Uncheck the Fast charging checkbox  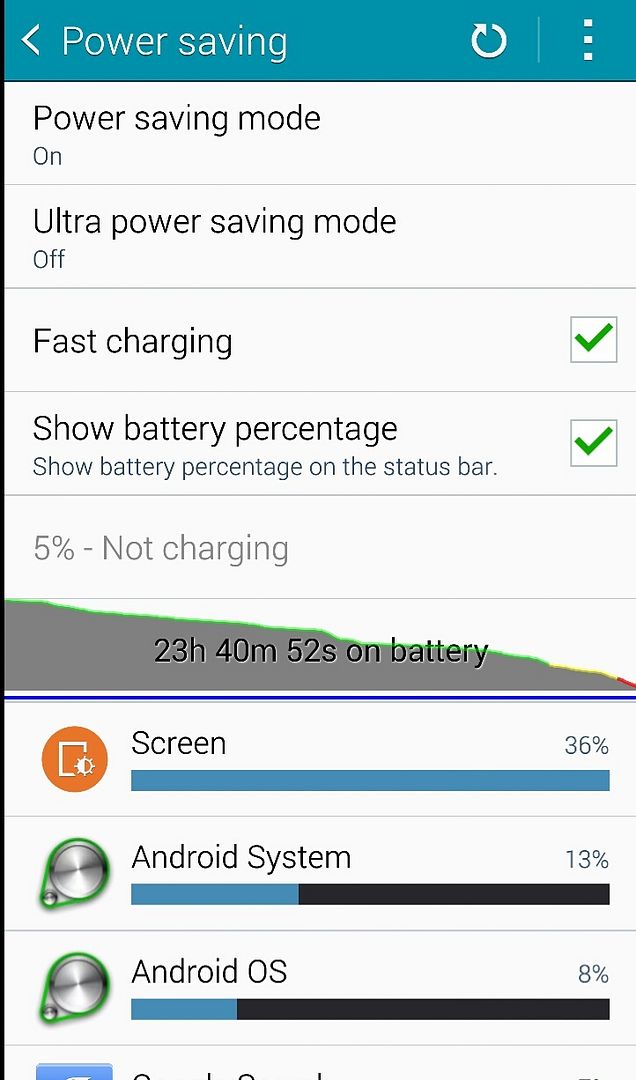tap(593, 340)
